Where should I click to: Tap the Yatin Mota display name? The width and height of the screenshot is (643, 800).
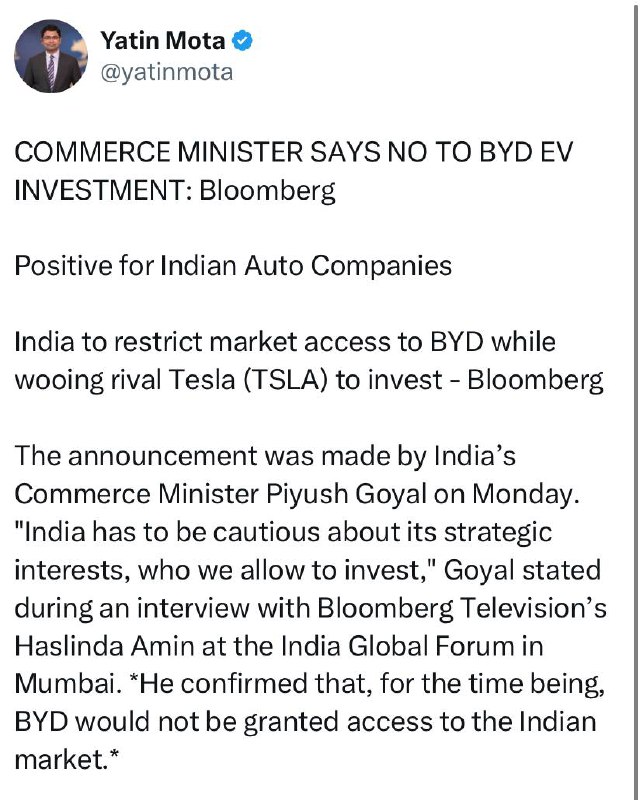click(162, 40)
